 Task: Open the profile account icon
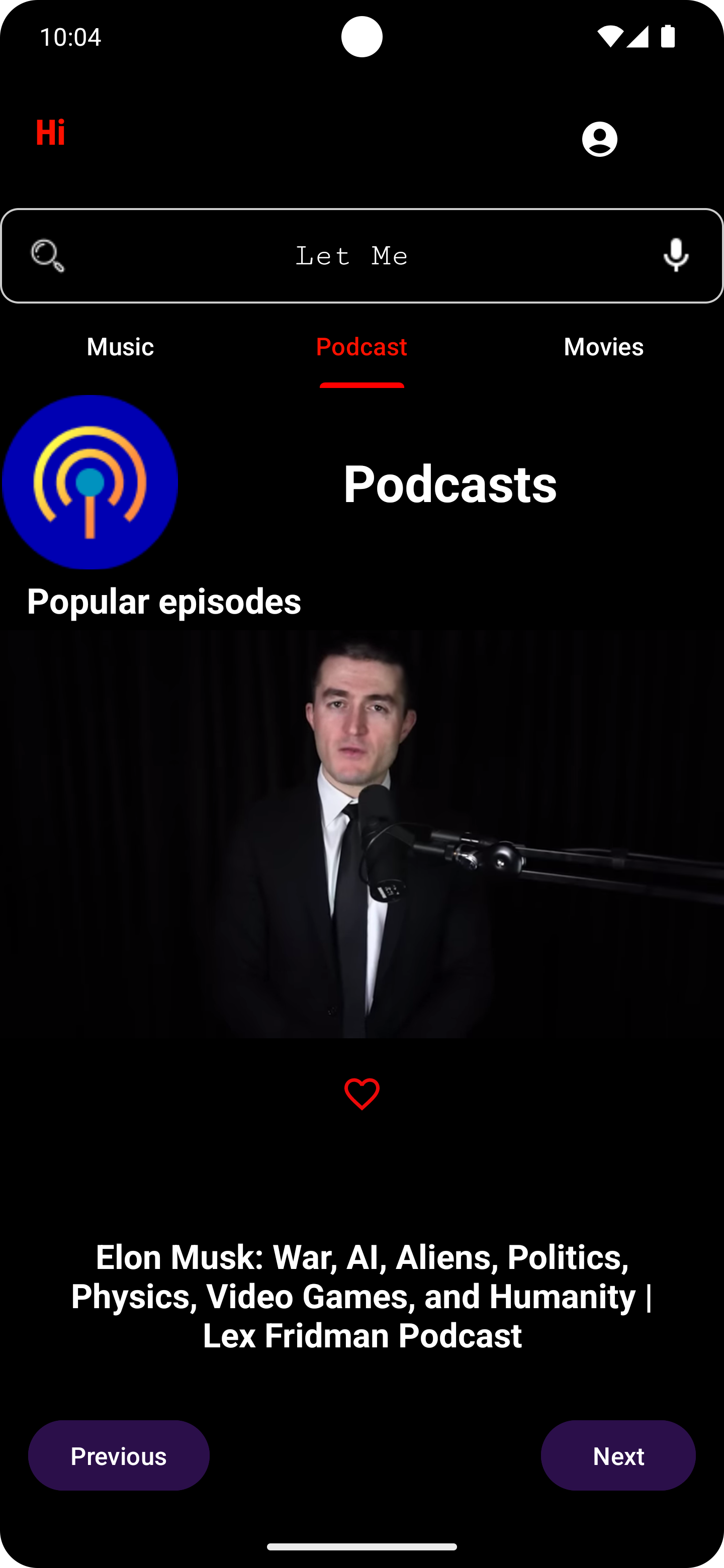pyautogui.click(x=599, y=139)
